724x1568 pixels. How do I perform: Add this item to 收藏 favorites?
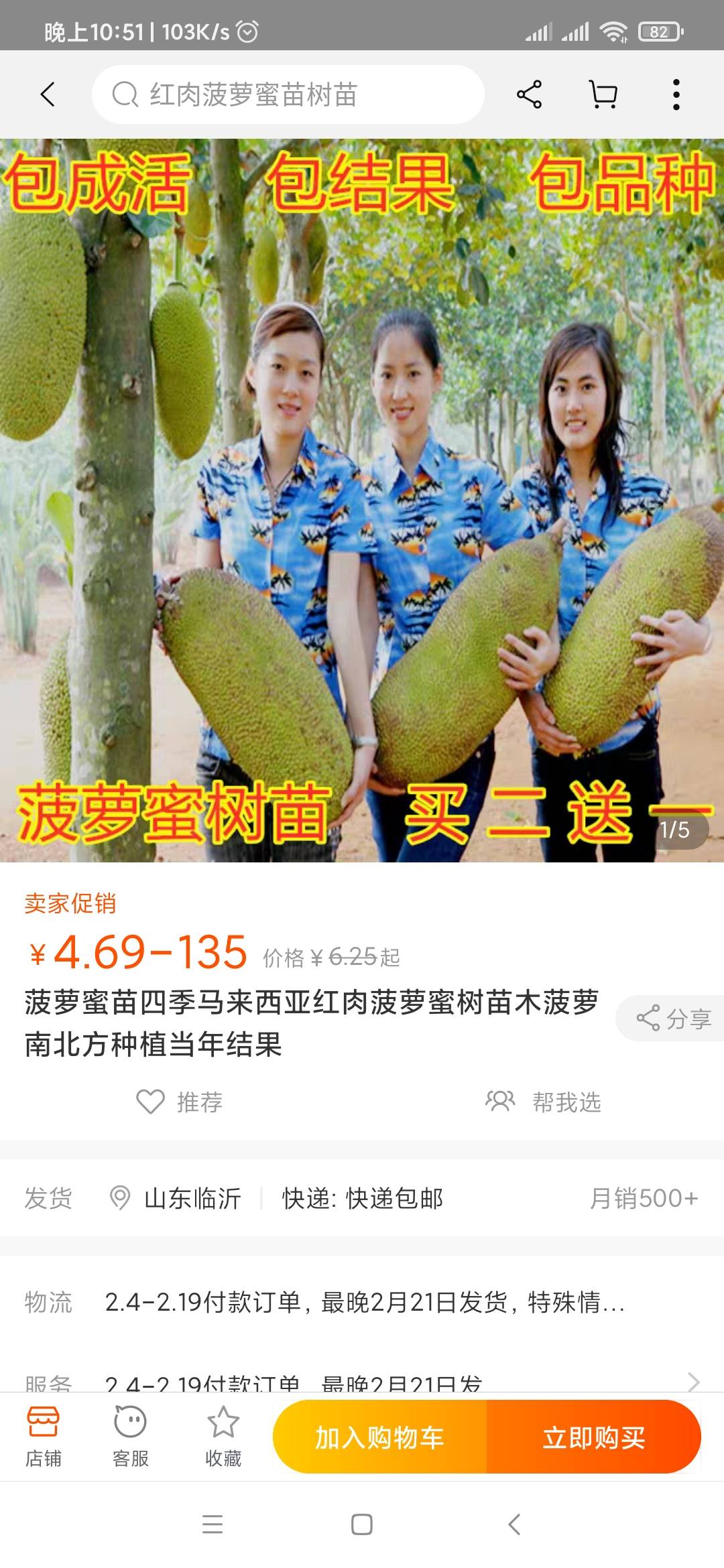[x=223, y=1437]
